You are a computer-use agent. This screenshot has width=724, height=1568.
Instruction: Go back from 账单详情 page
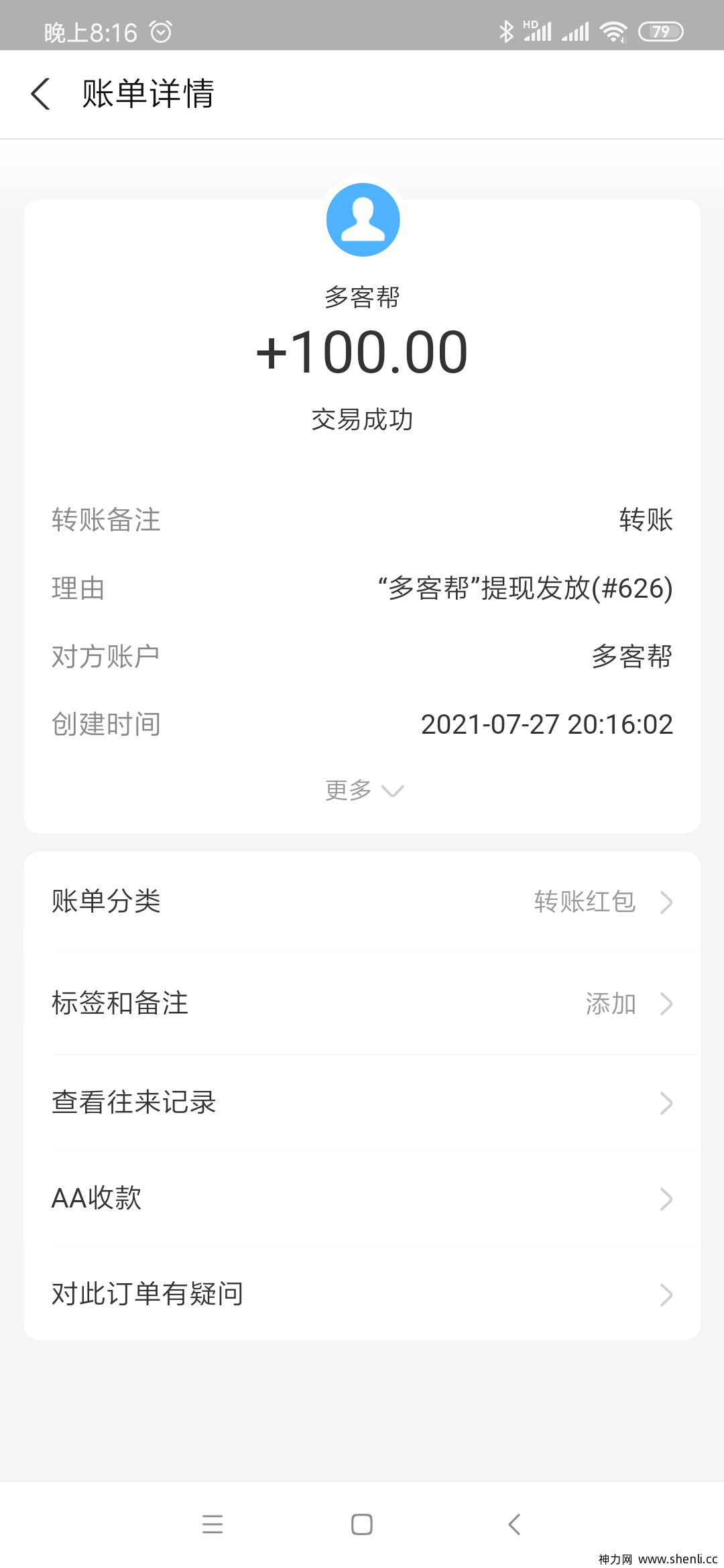coord(42,94)
